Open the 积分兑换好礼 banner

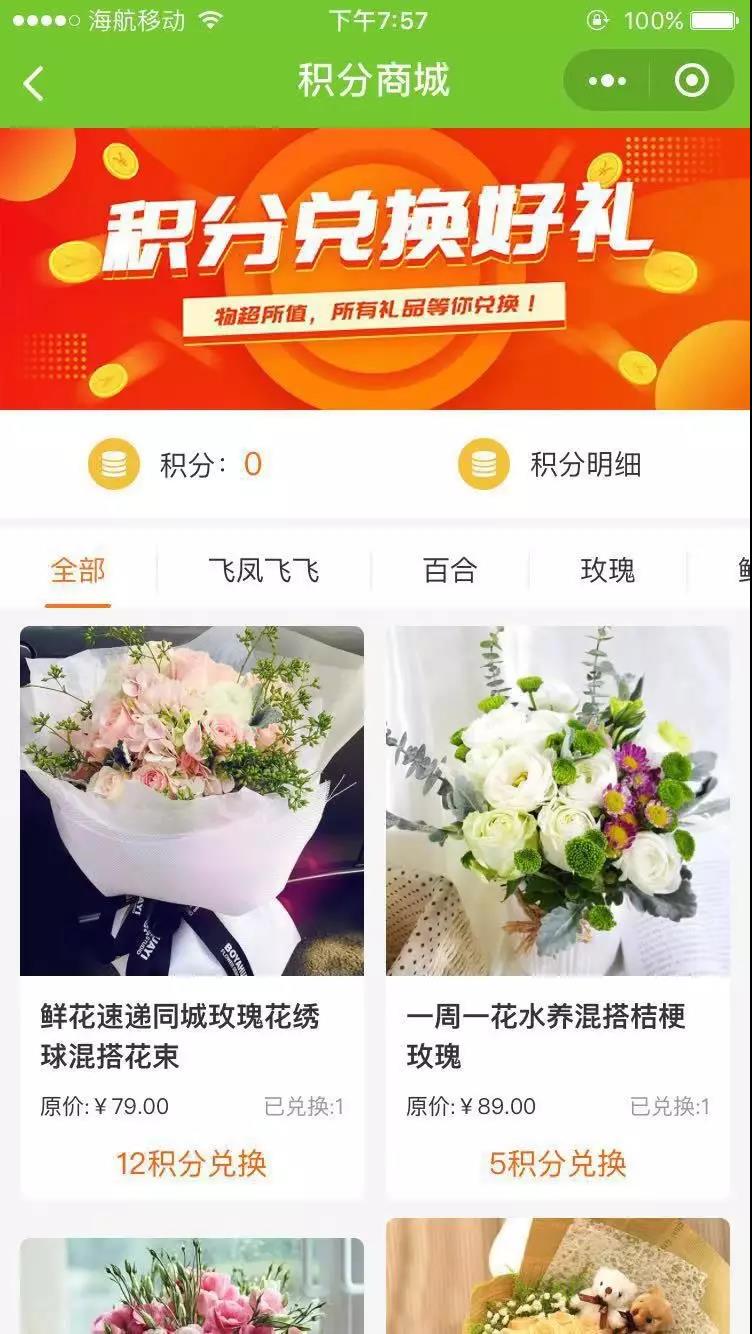(375, 268)
